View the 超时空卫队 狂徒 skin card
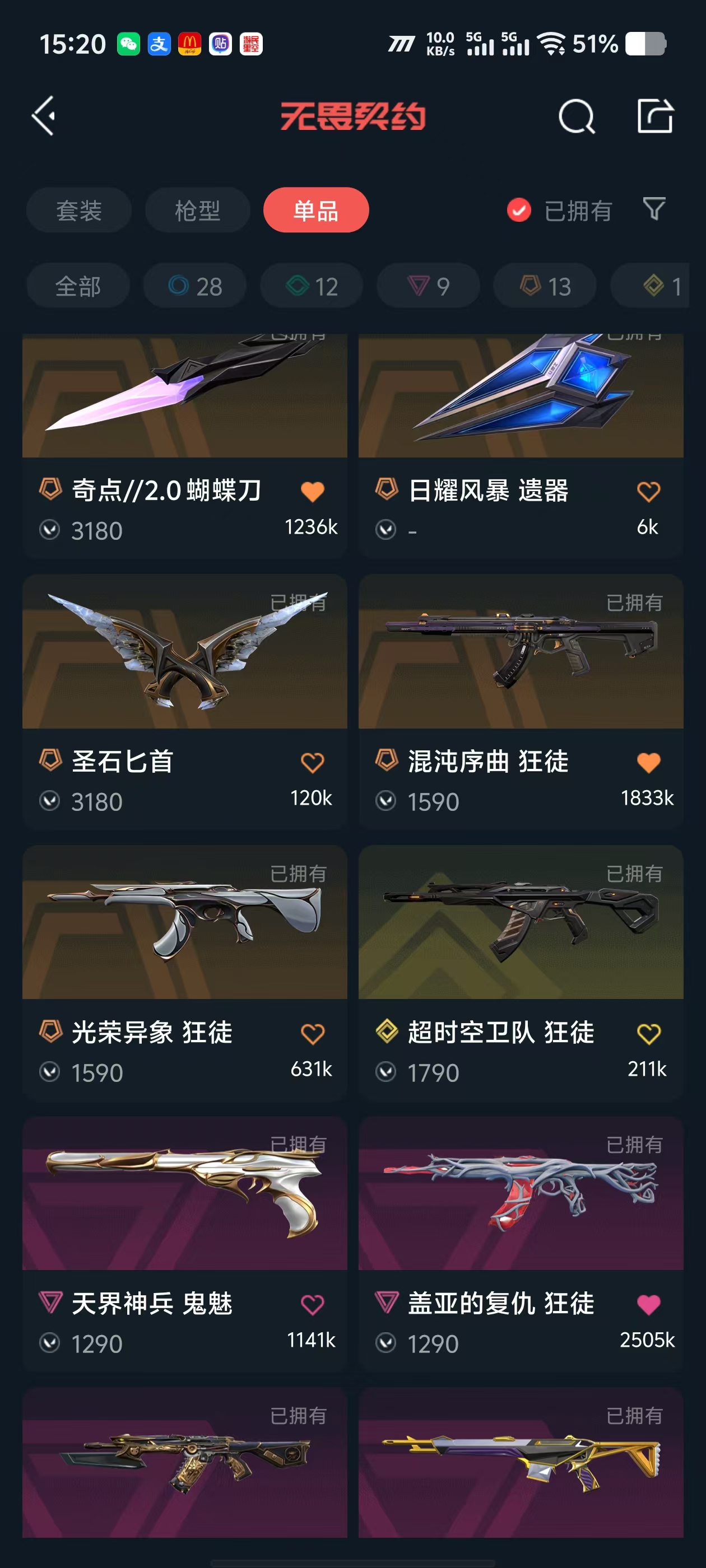 521,972
